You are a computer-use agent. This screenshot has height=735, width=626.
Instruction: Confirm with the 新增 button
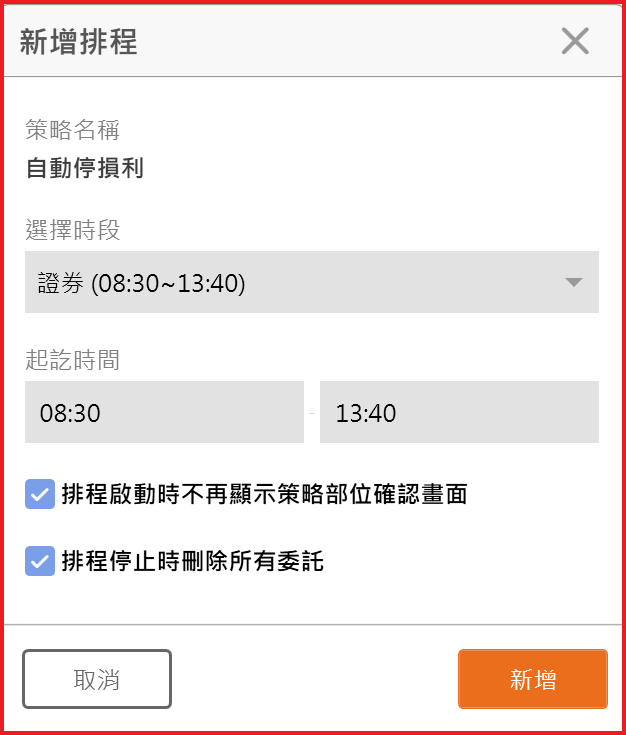pyautogui.click(x=532, y=679)
